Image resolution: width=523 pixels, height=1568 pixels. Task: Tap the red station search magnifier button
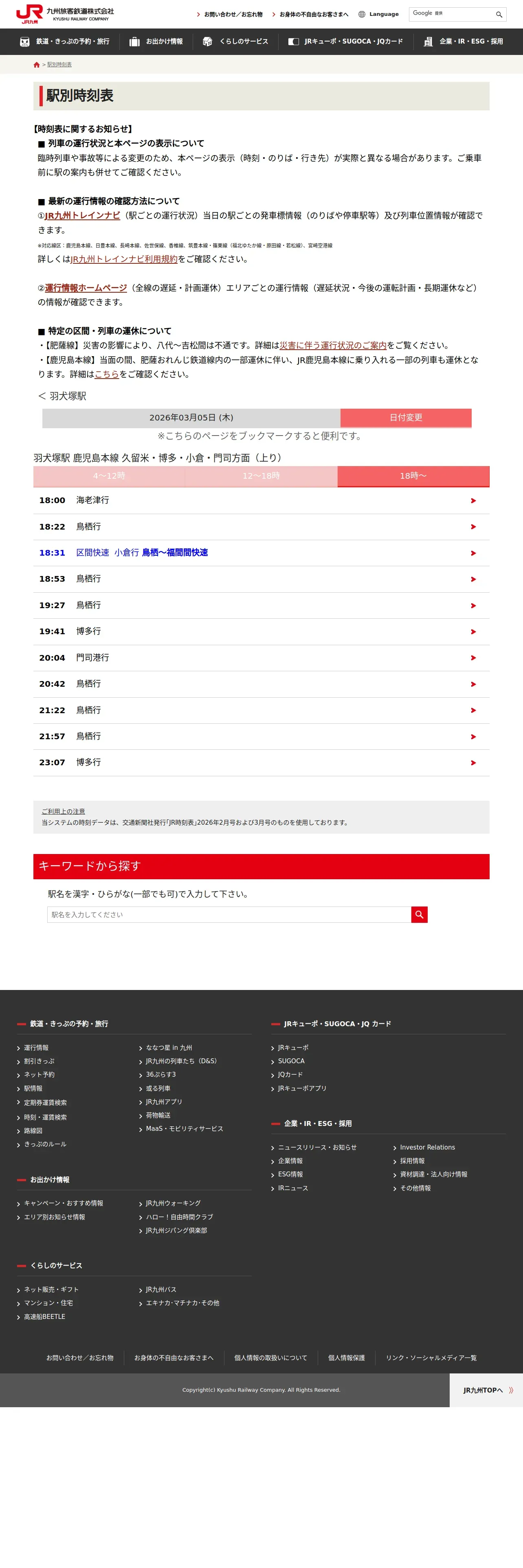point(420,914)
